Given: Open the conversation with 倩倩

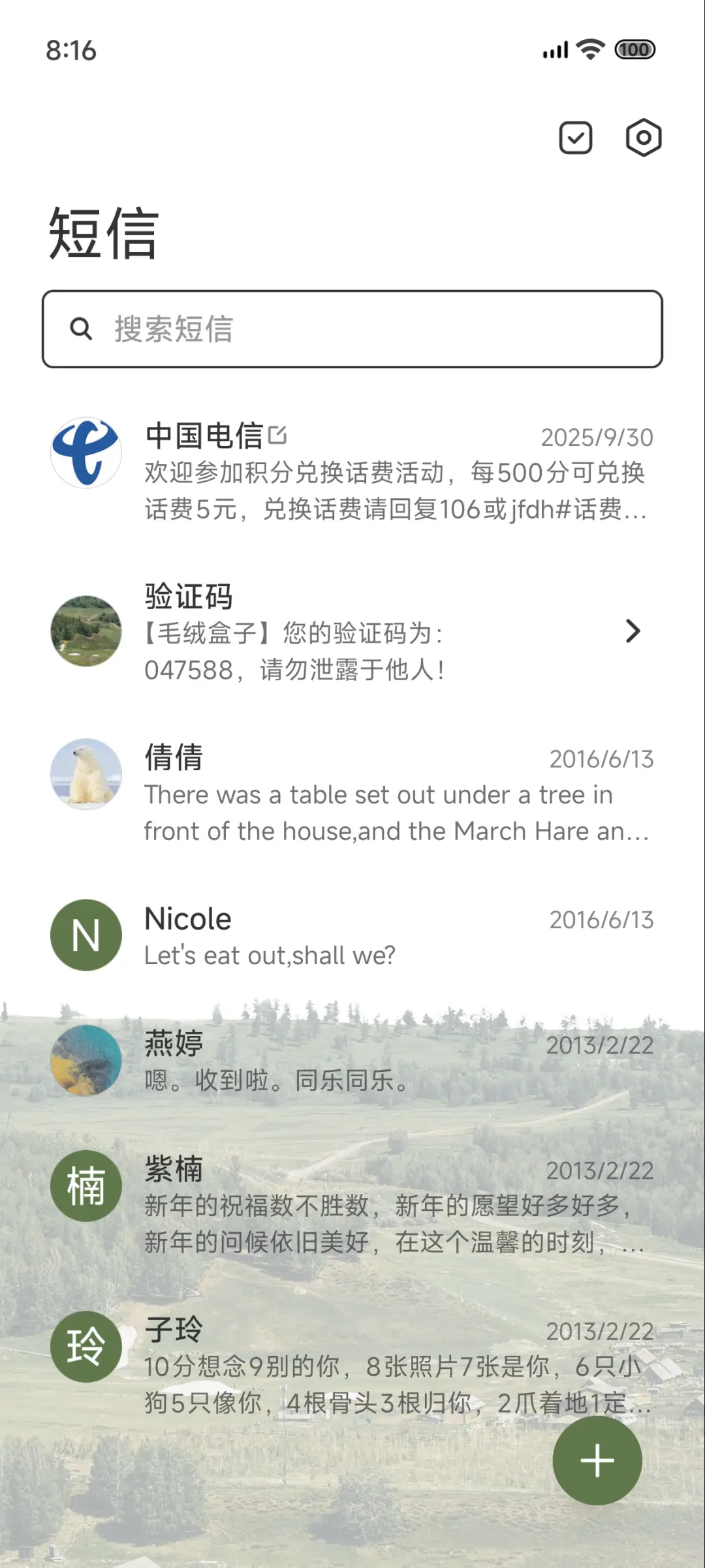Looking at the screenshot, I should click(352, 792).
